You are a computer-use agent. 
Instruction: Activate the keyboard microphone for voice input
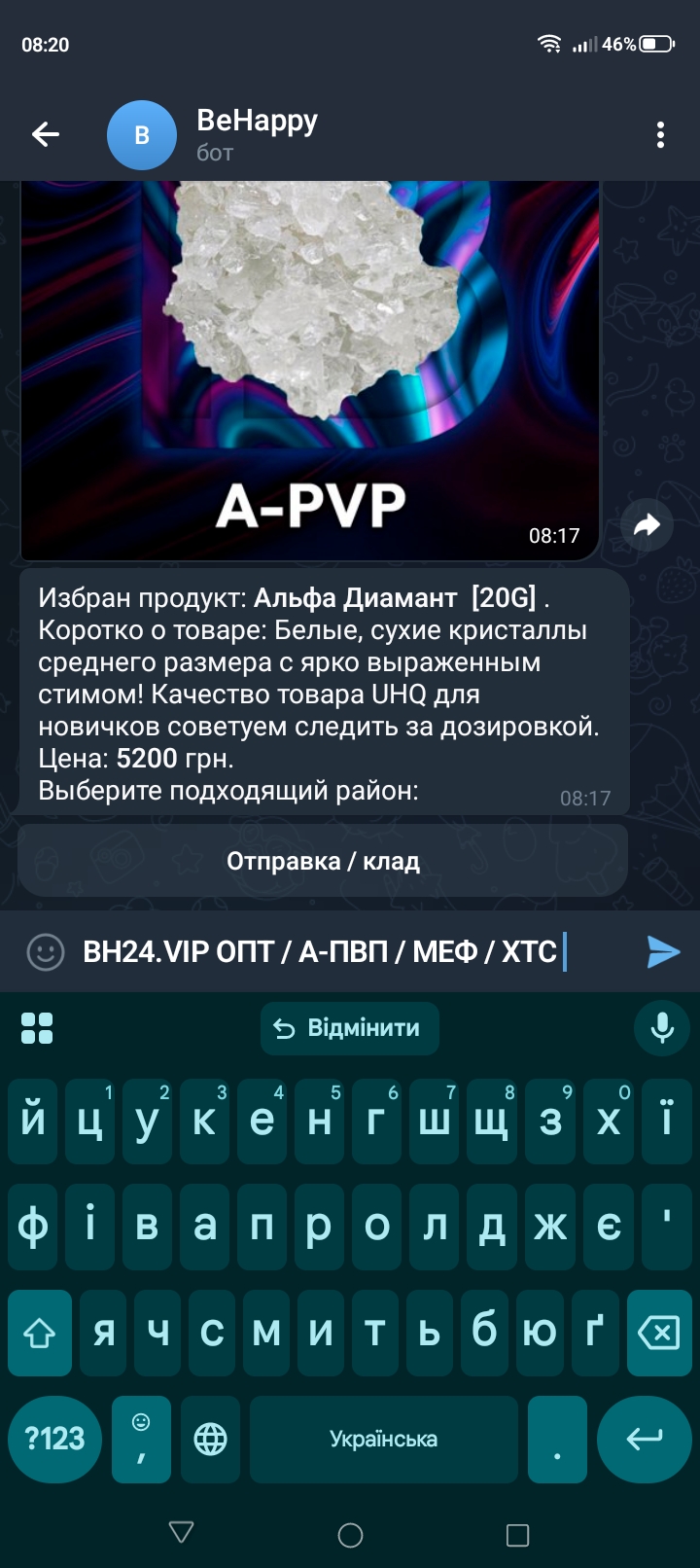[662, 1028]
